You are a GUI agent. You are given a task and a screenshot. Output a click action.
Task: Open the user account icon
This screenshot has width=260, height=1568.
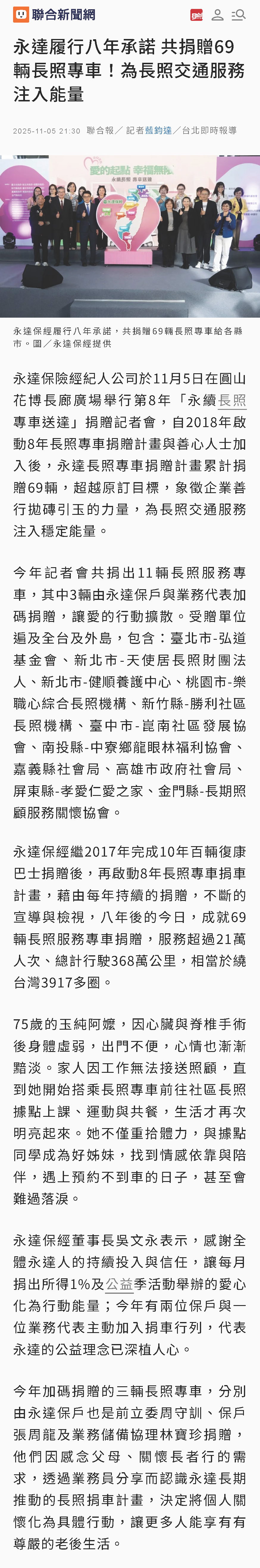[217, 15]
